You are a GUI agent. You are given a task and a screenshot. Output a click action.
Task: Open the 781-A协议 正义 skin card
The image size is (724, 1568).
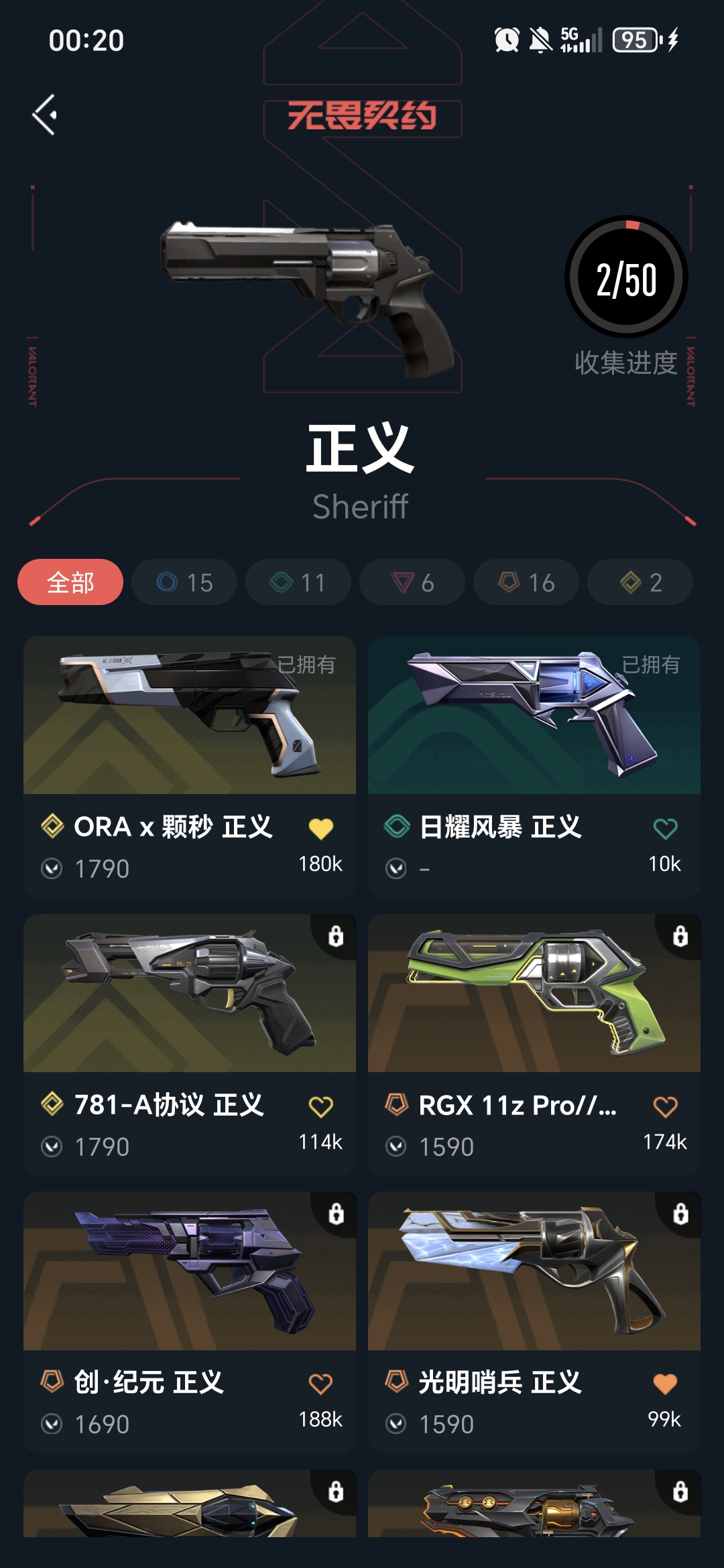coord(190,994)
